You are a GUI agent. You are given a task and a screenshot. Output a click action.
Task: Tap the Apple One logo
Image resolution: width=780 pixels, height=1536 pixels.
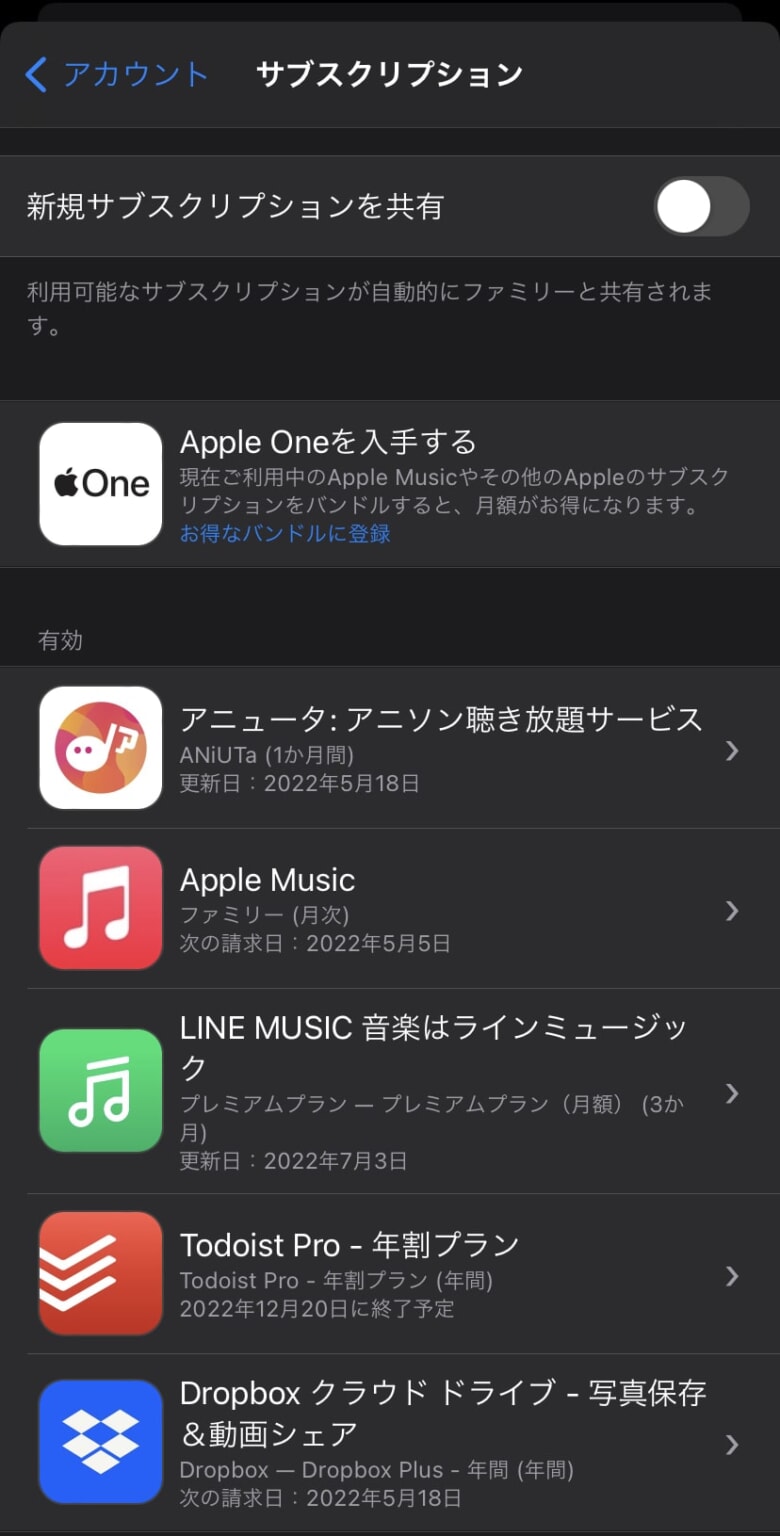point(100,483)
